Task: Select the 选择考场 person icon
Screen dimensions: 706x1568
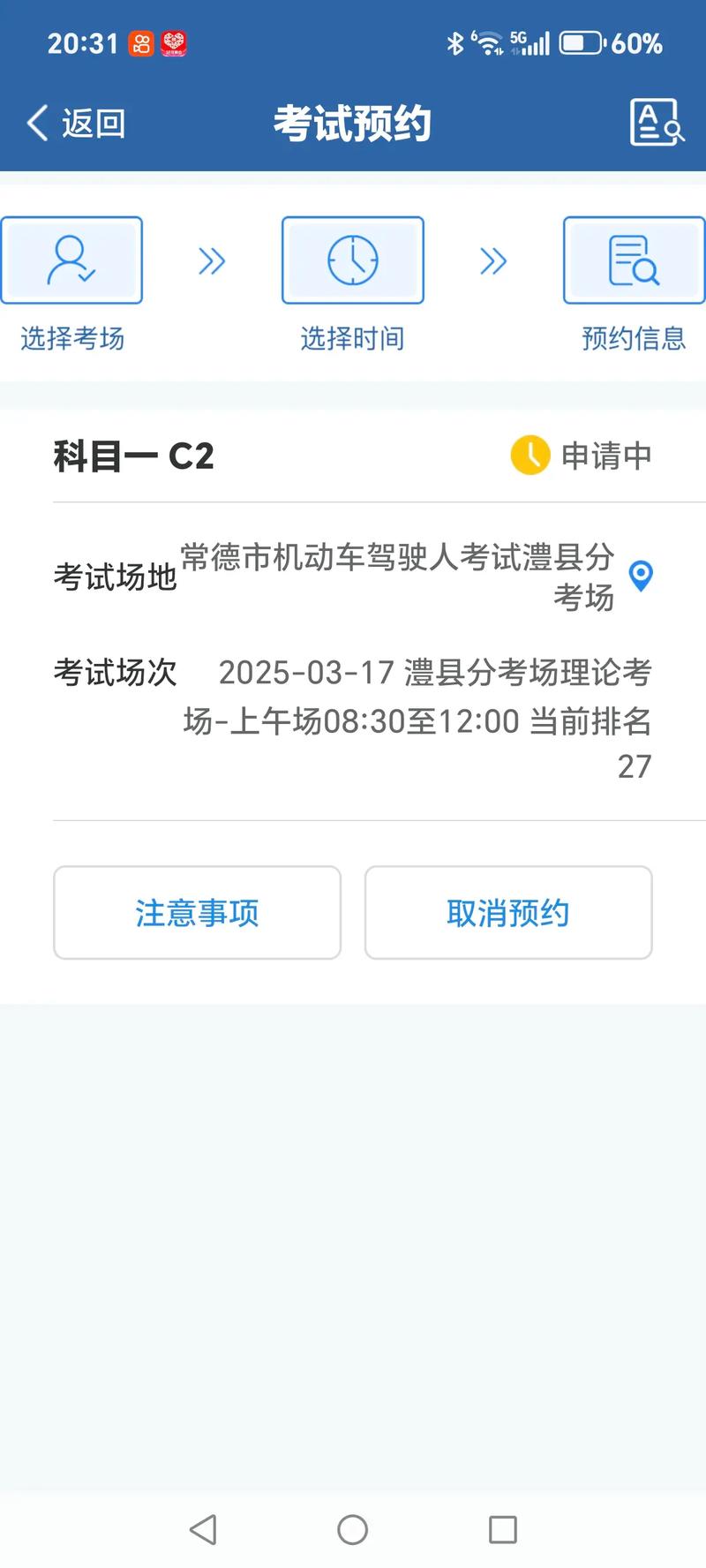Action: pos(71,259)
